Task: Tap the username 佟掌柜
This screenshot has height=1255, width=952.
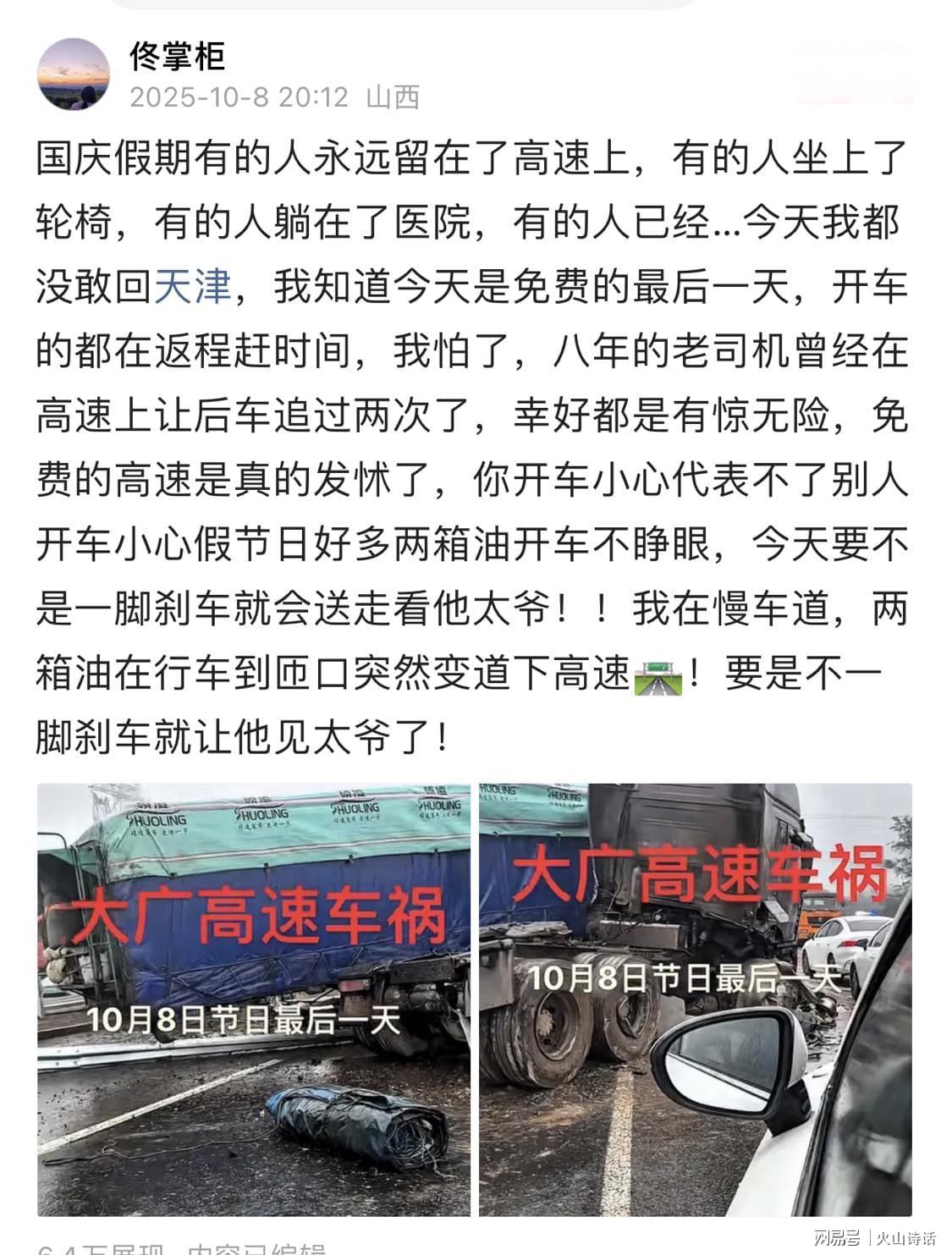Action: tap(177, 57)
